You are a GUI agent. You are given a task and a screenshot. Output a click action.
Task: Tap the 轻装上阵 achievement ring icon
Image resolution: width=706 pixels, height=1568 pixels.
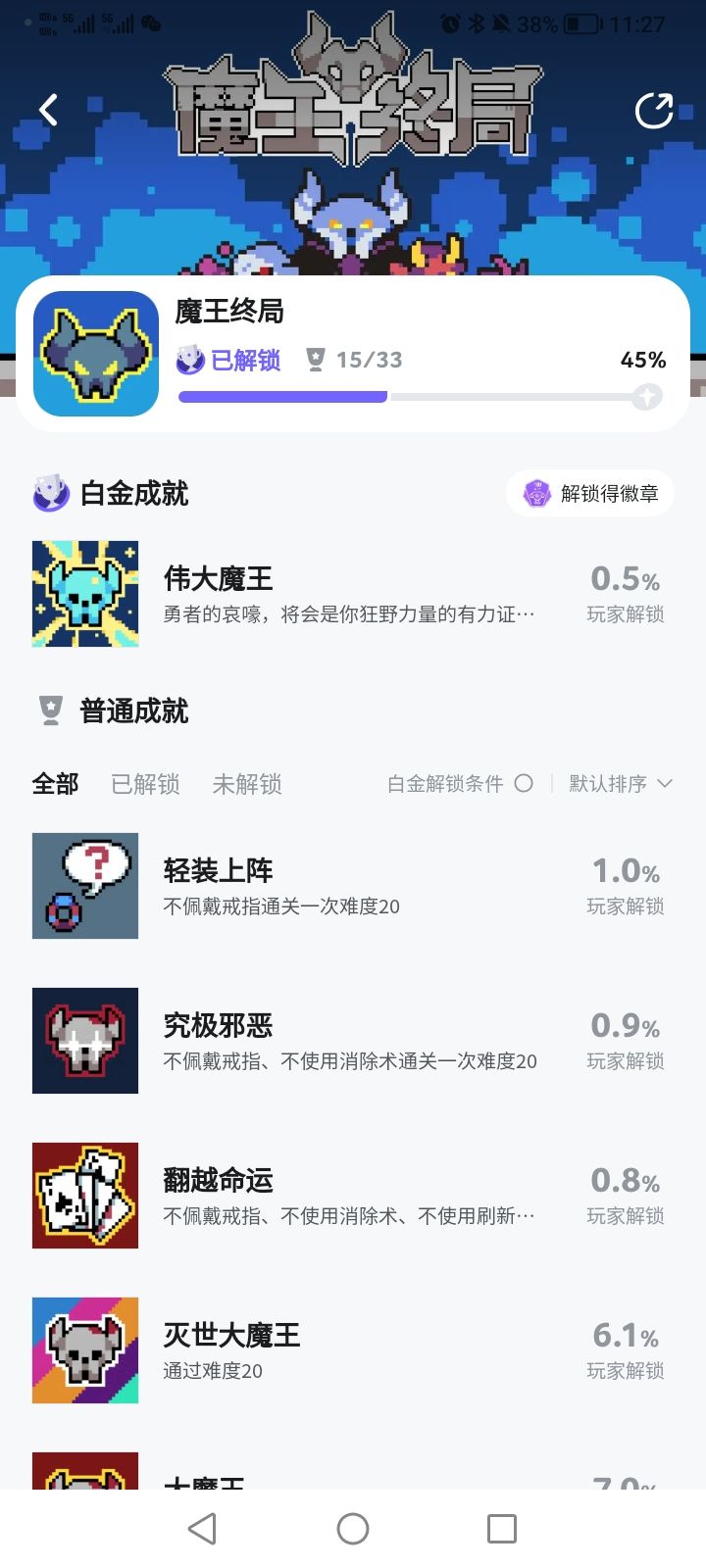(x=84, y=885)
